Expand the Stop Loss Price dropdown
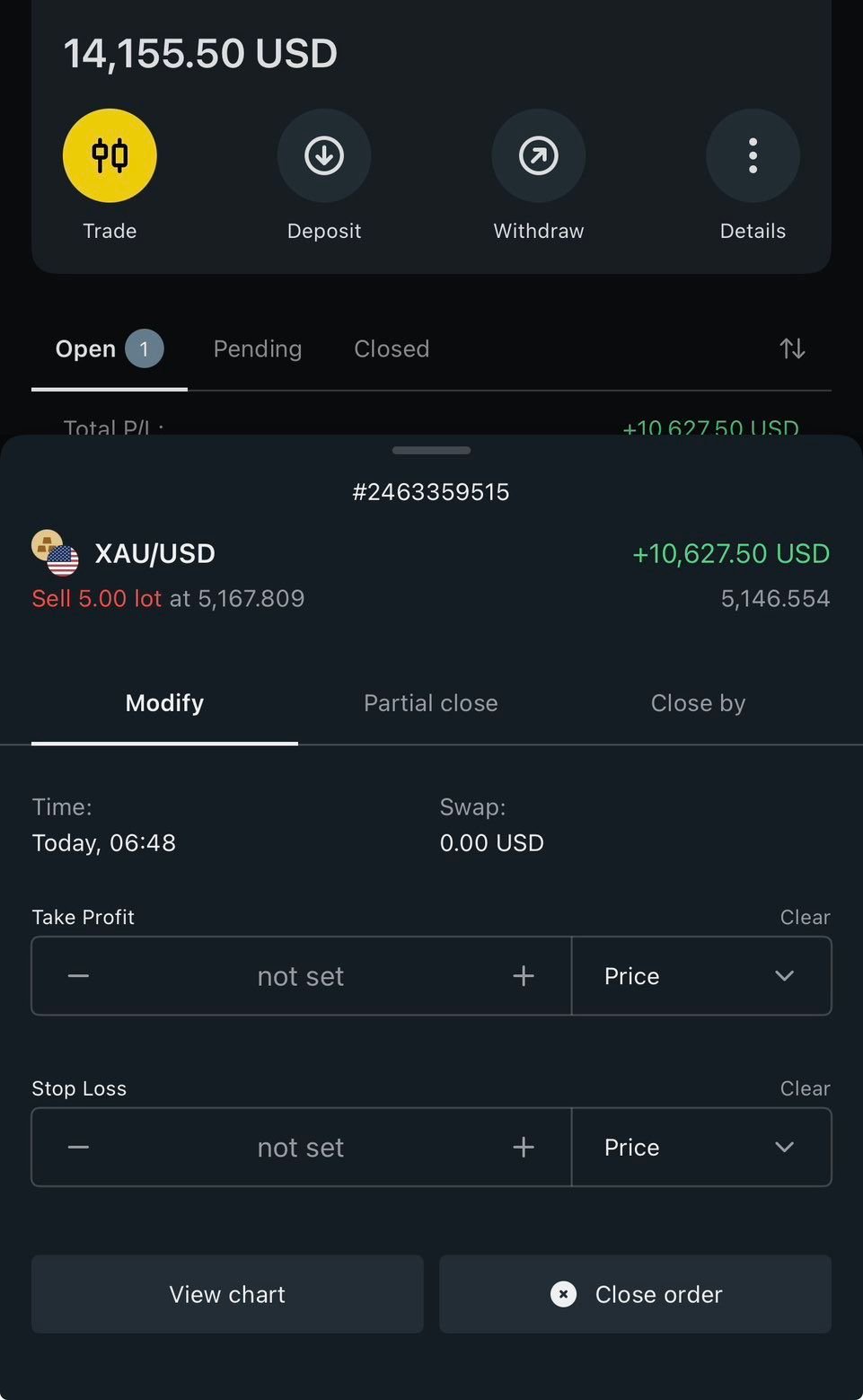The height and width of the screenshot is (1400, 863). [700, 1147]
